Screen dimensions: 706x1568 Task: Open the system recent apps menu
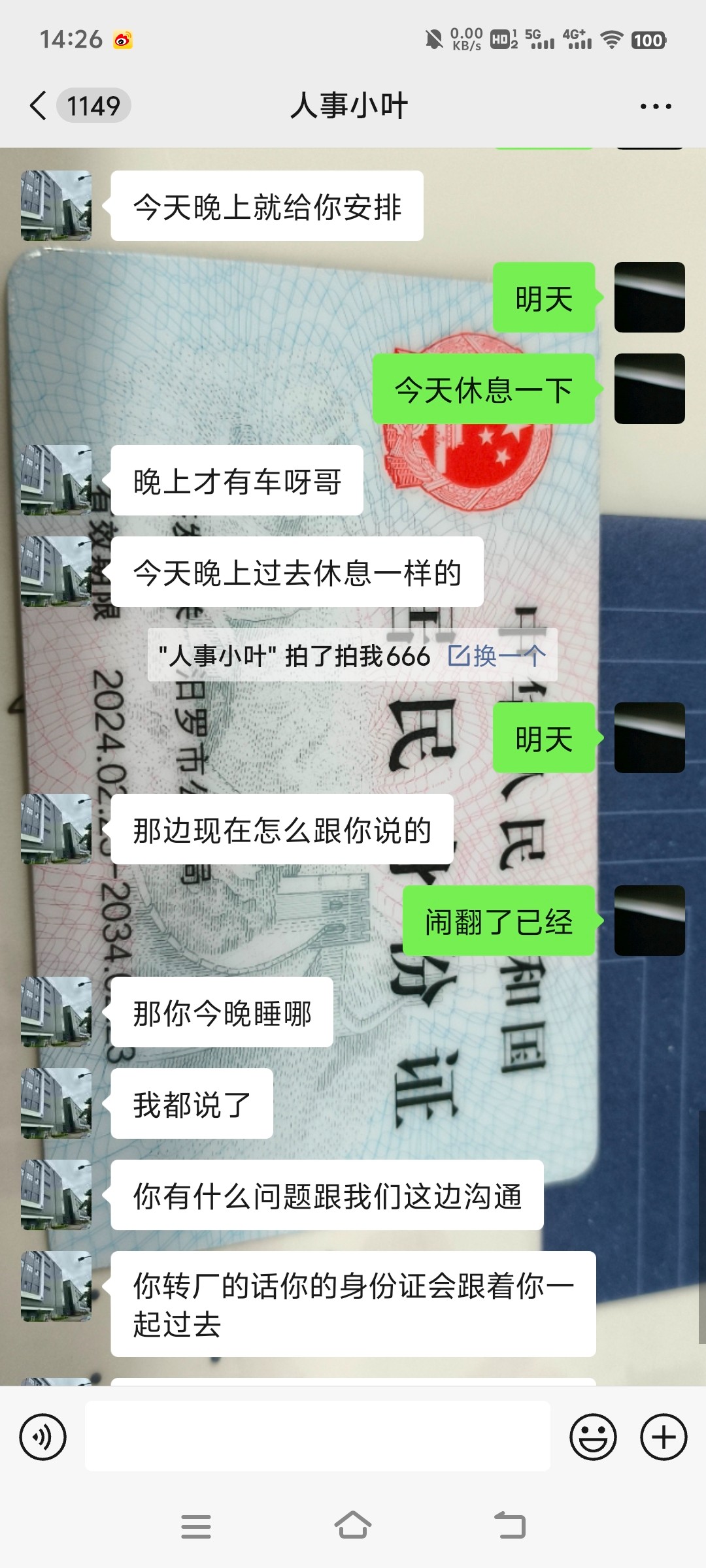pos(196,1526)
